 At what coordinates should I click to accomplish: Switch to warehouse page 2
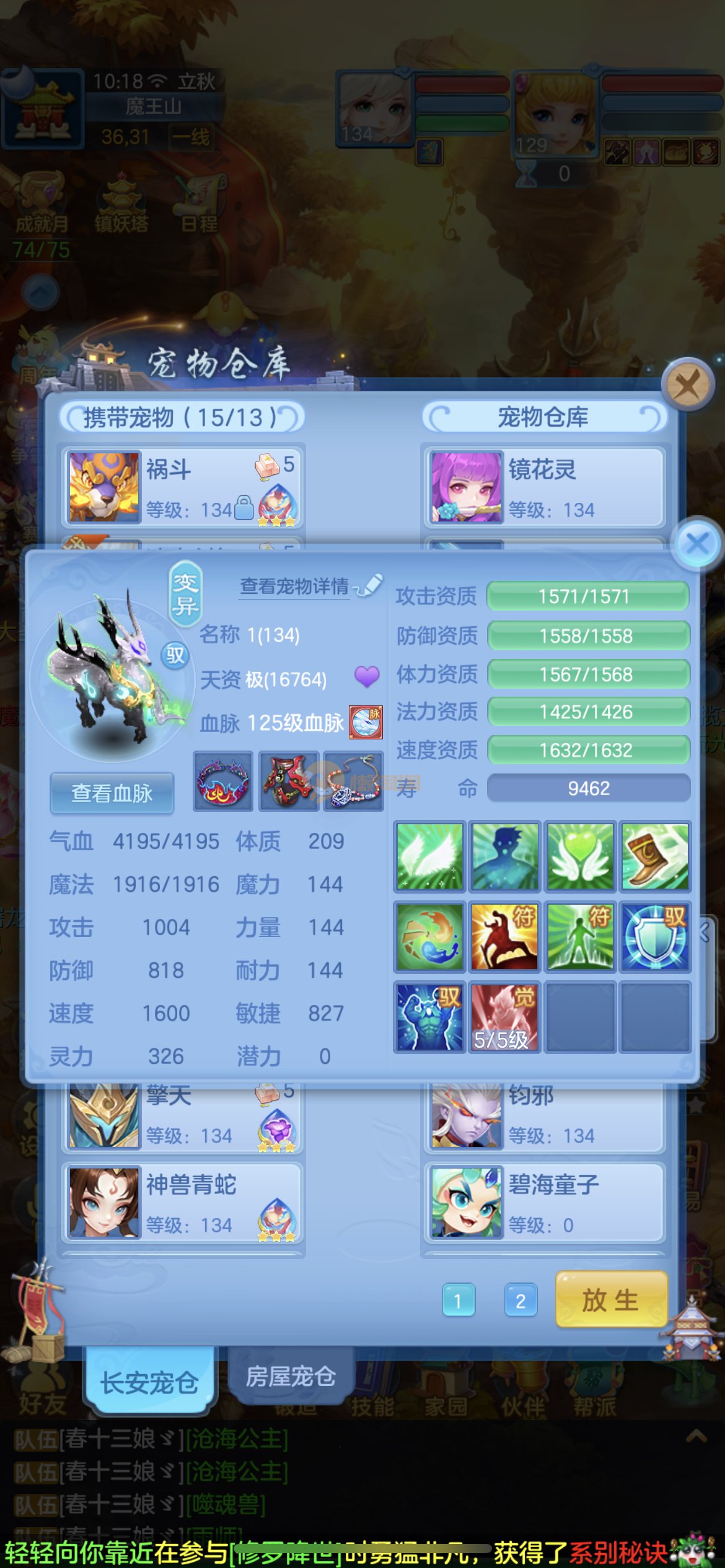point(520,1300)
